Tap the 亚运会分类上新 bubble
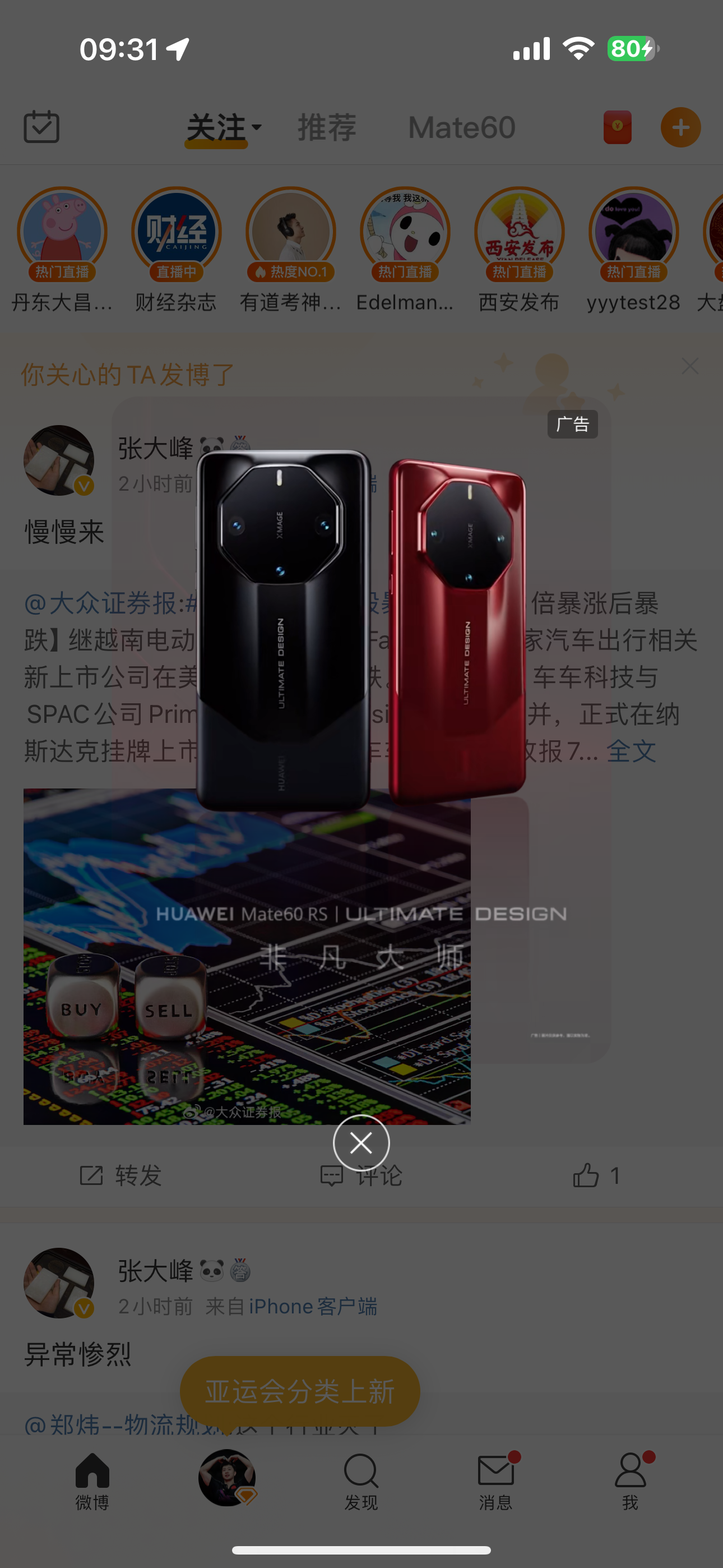This screenshot has height=1568, width=723. click(299, 1391)
